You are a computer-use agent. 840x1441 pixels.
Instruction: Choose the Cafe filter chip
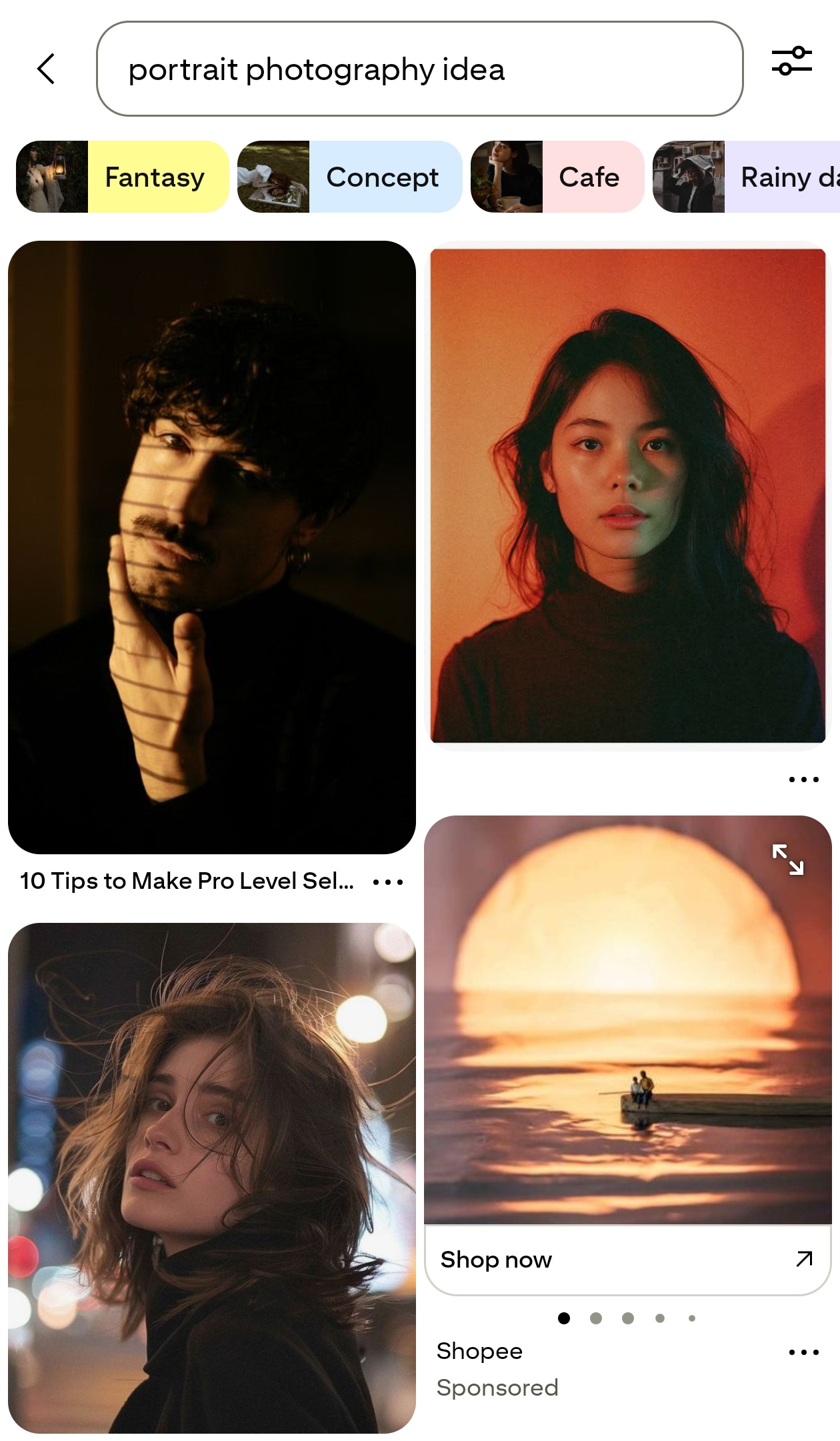557,177
